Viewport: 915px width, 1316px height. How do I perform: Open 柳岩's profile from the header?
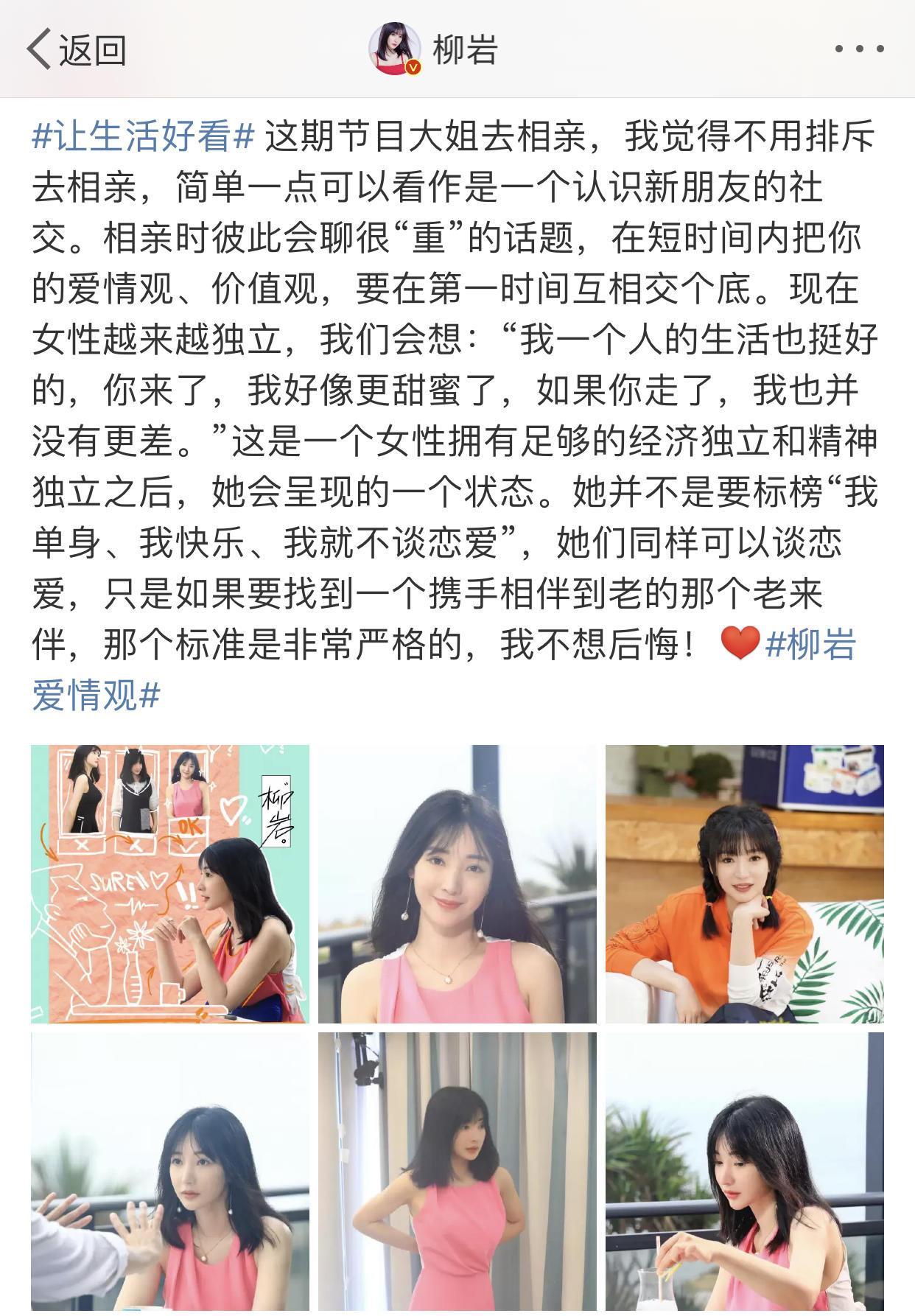433,49
